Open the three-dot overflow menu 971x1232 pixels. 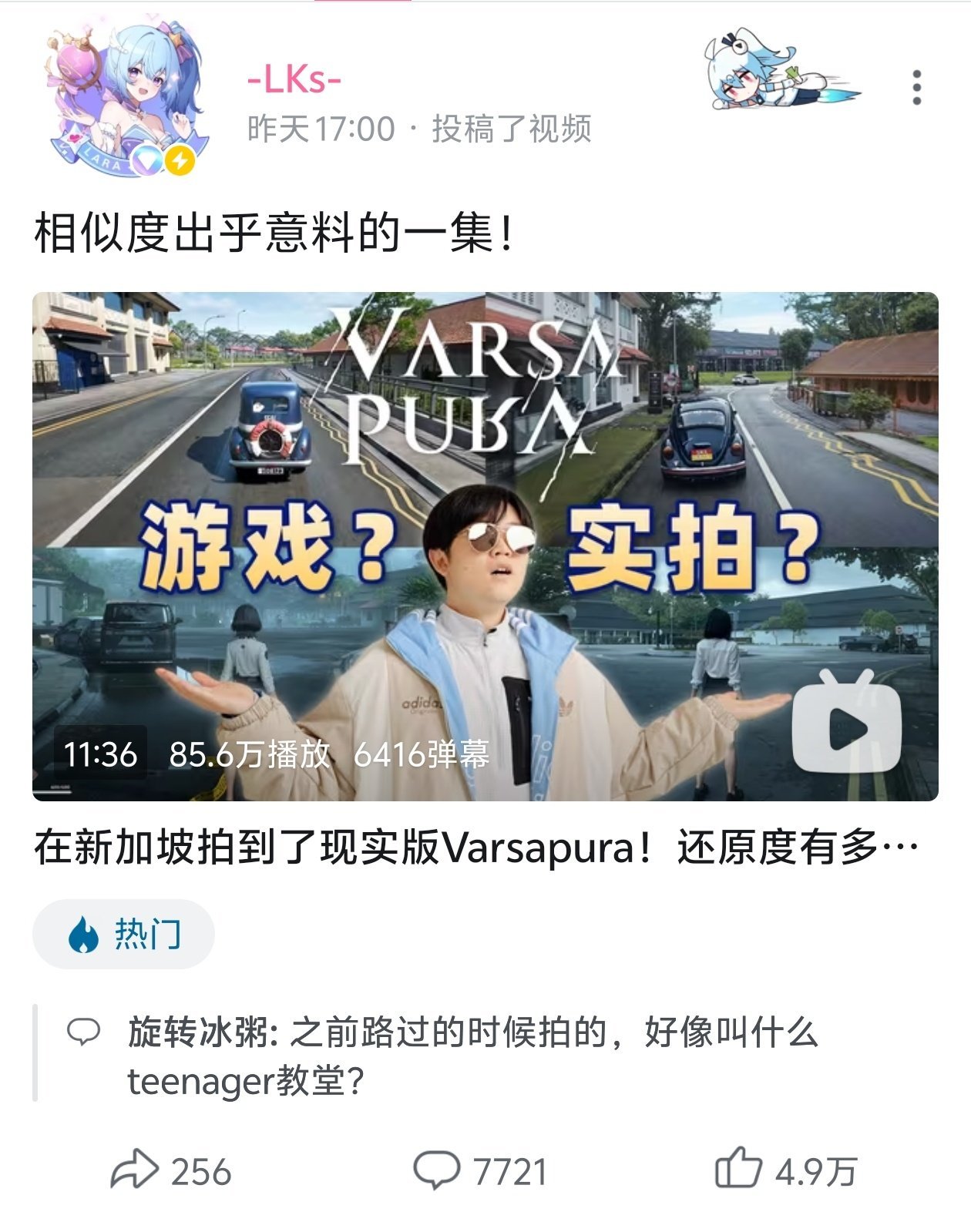coord(916,88)
